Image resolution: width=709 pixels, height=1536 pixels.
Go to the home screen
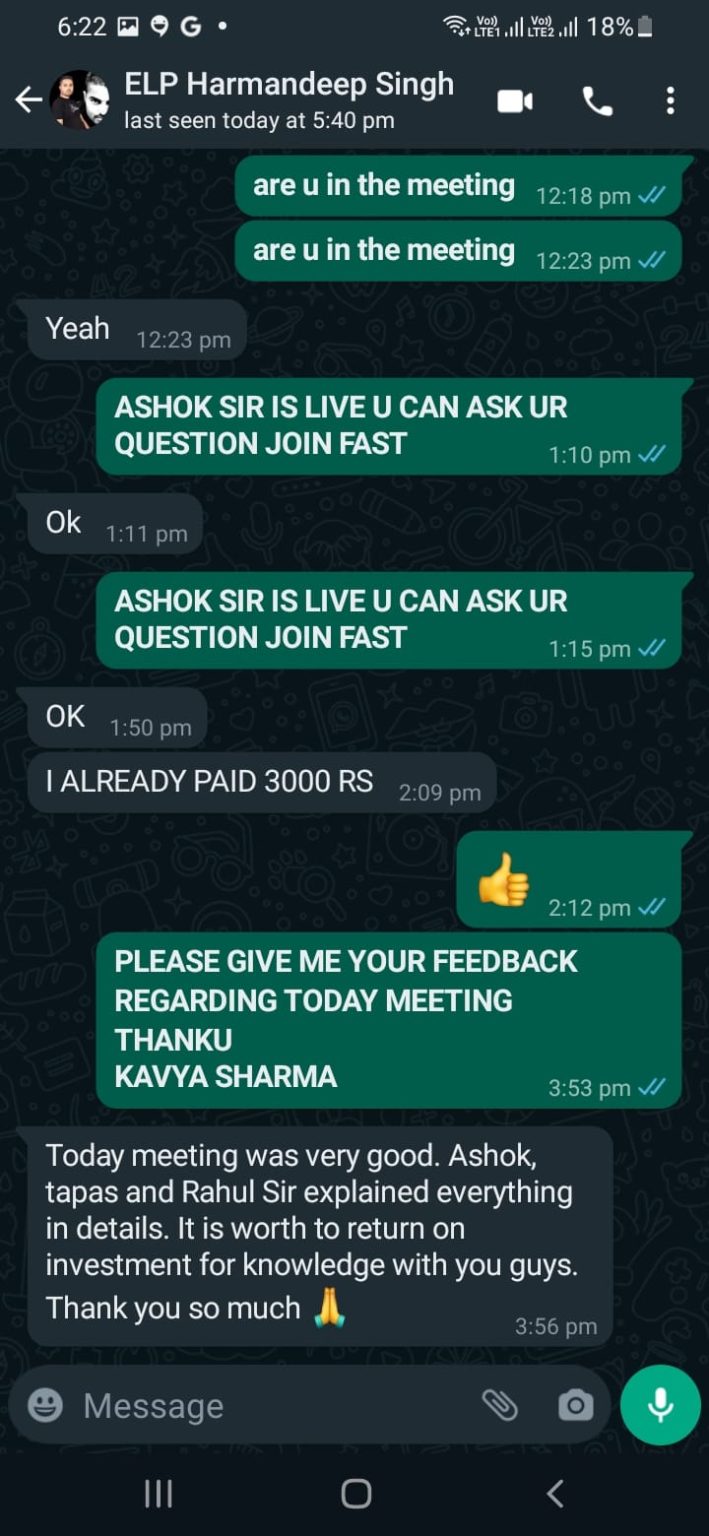click(x=355, y=1493)
